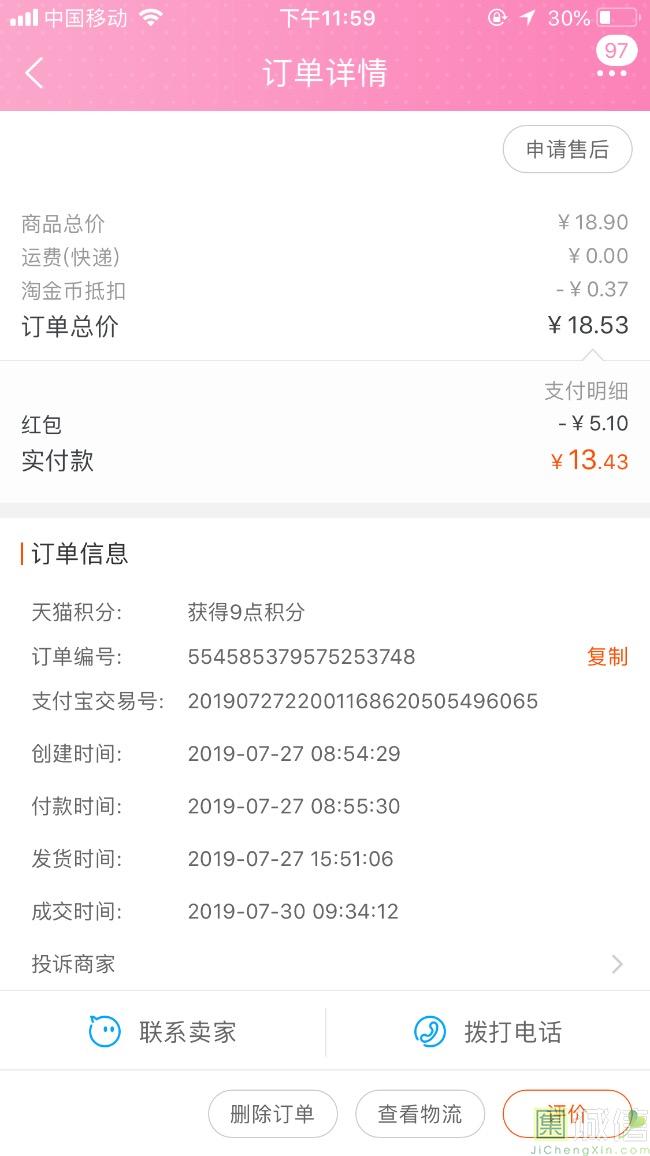650x1156 pixels.
Task: Copy the order number with 复制
Action: (x=607, y=657)
